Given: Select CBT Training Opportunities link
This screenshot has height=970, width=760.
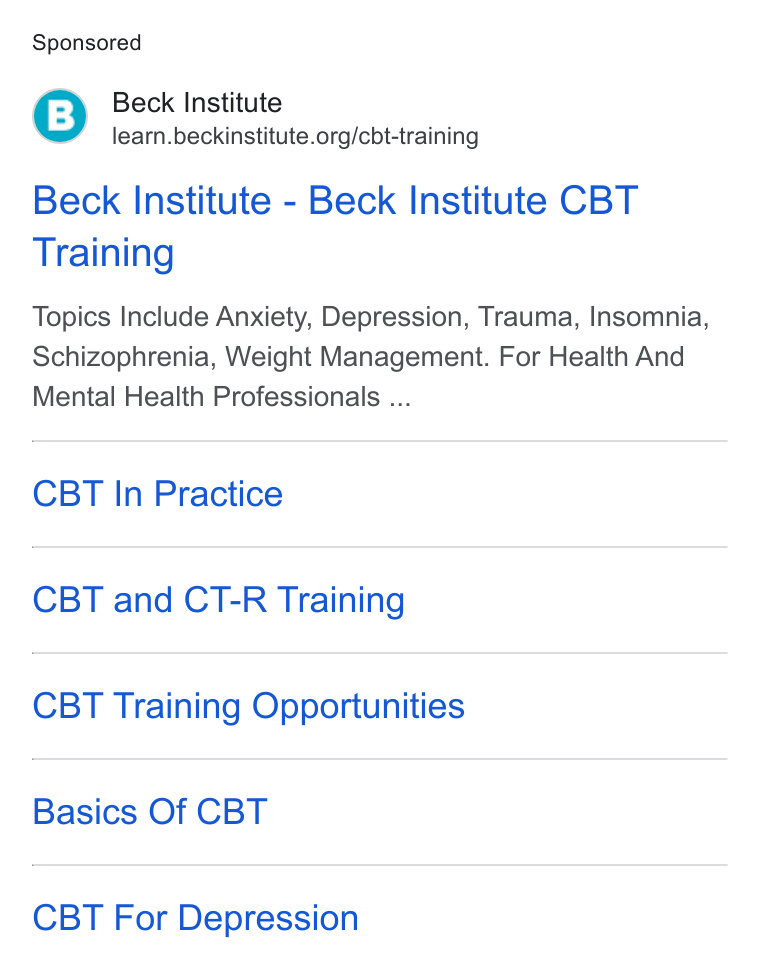Looking at the screenshot, I should click(x=248, y=706).
